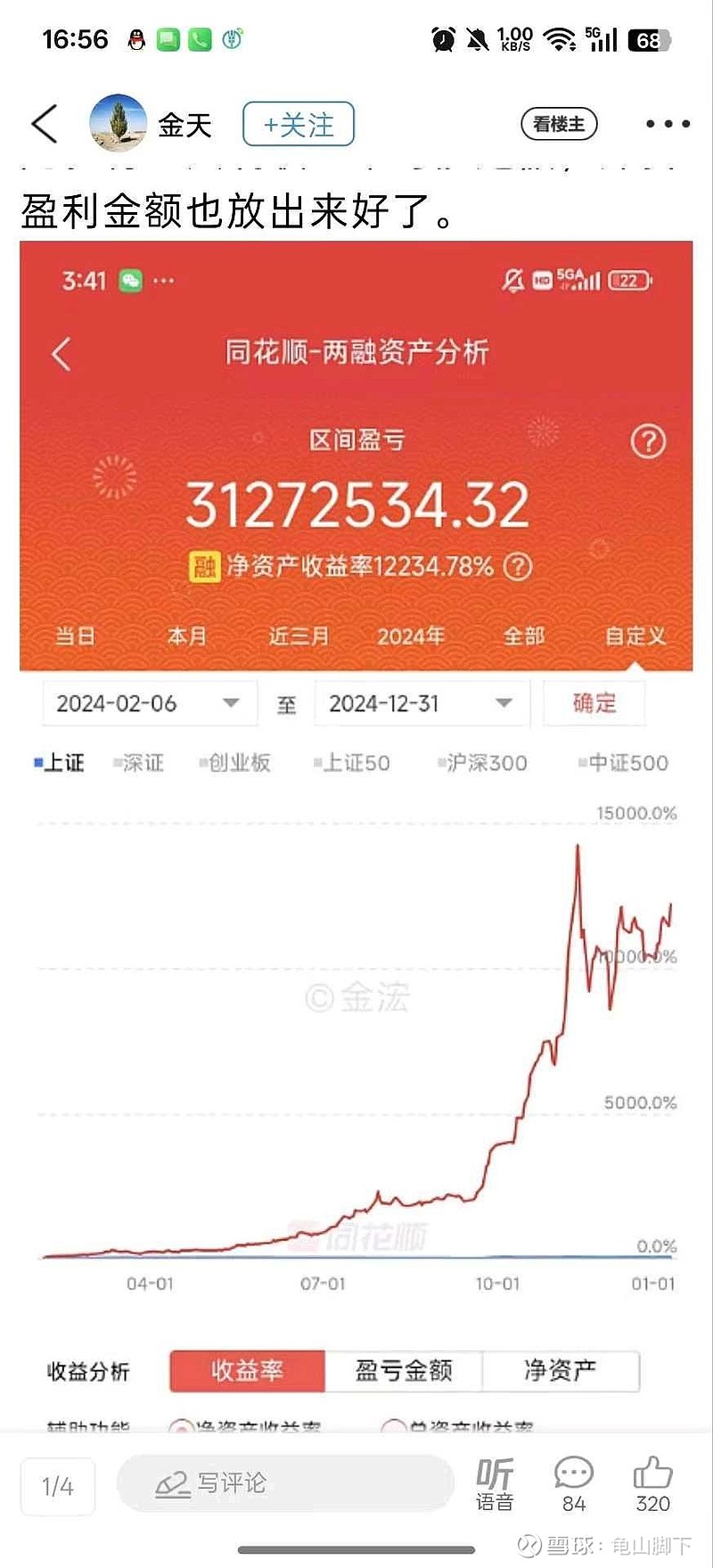Switch to the 本月 time range tab
The width and height of the screenshot is (713, 1568).
click(x=188, y=635)
